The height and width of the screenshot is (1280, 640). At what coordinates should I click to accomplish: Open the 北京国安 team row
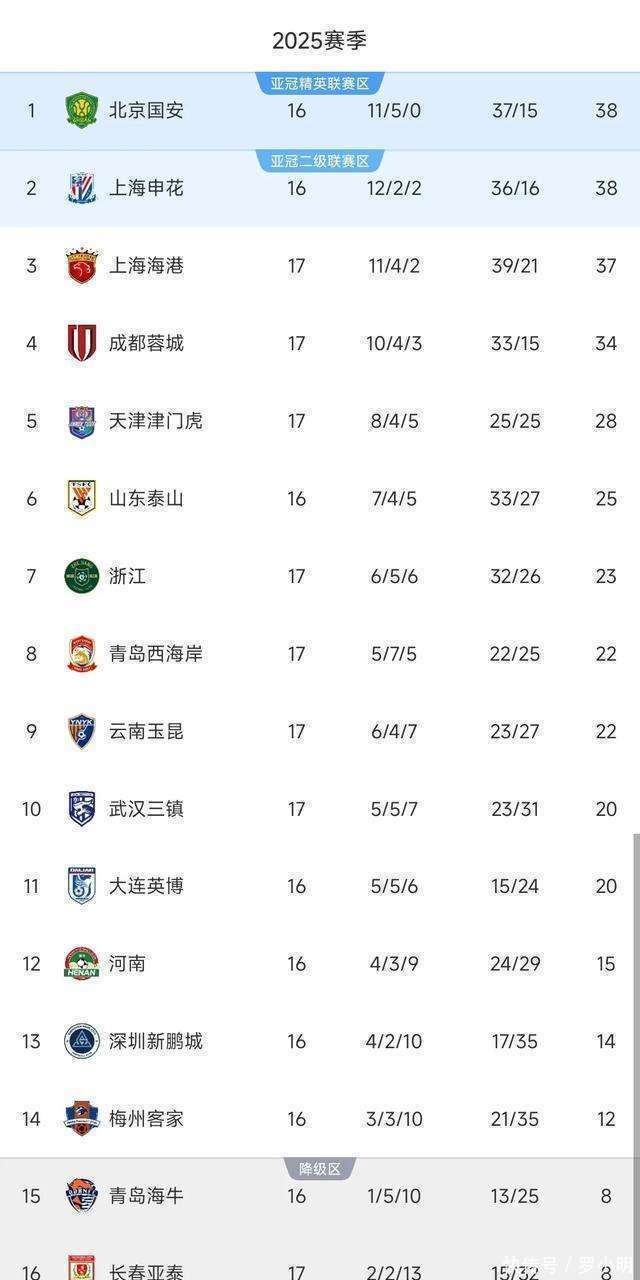[x=320, y=110]
